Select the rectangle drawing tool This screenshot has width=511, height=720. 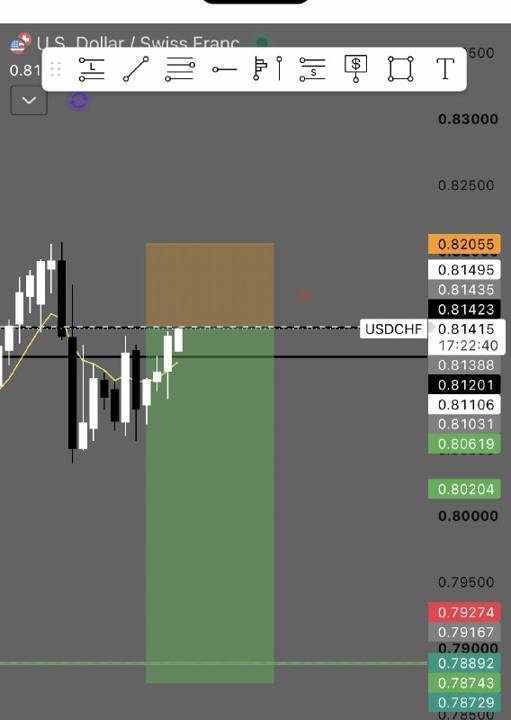(400, 69)
